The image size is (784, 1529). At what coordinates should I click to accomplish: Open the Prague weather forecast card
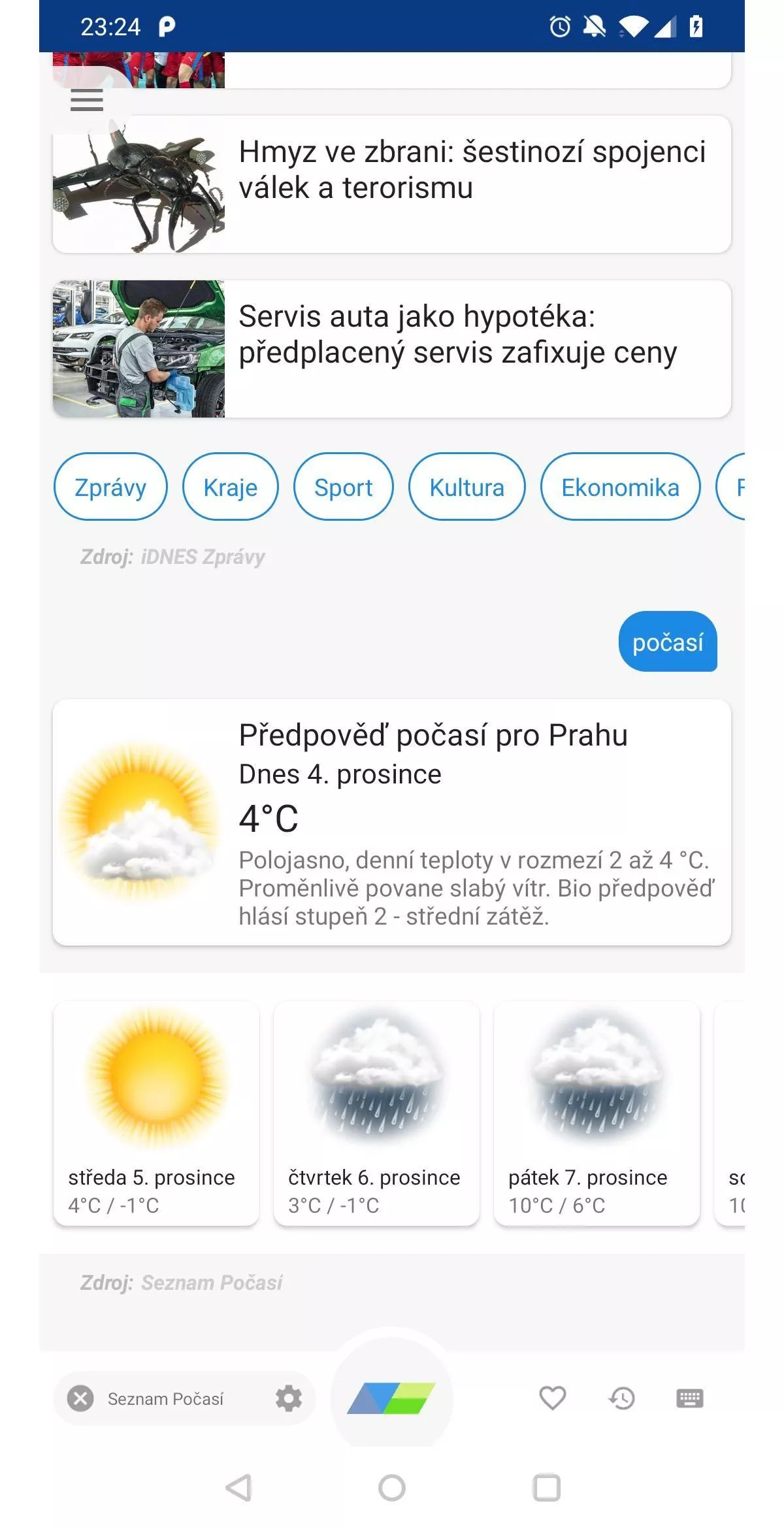click(392, 823)
